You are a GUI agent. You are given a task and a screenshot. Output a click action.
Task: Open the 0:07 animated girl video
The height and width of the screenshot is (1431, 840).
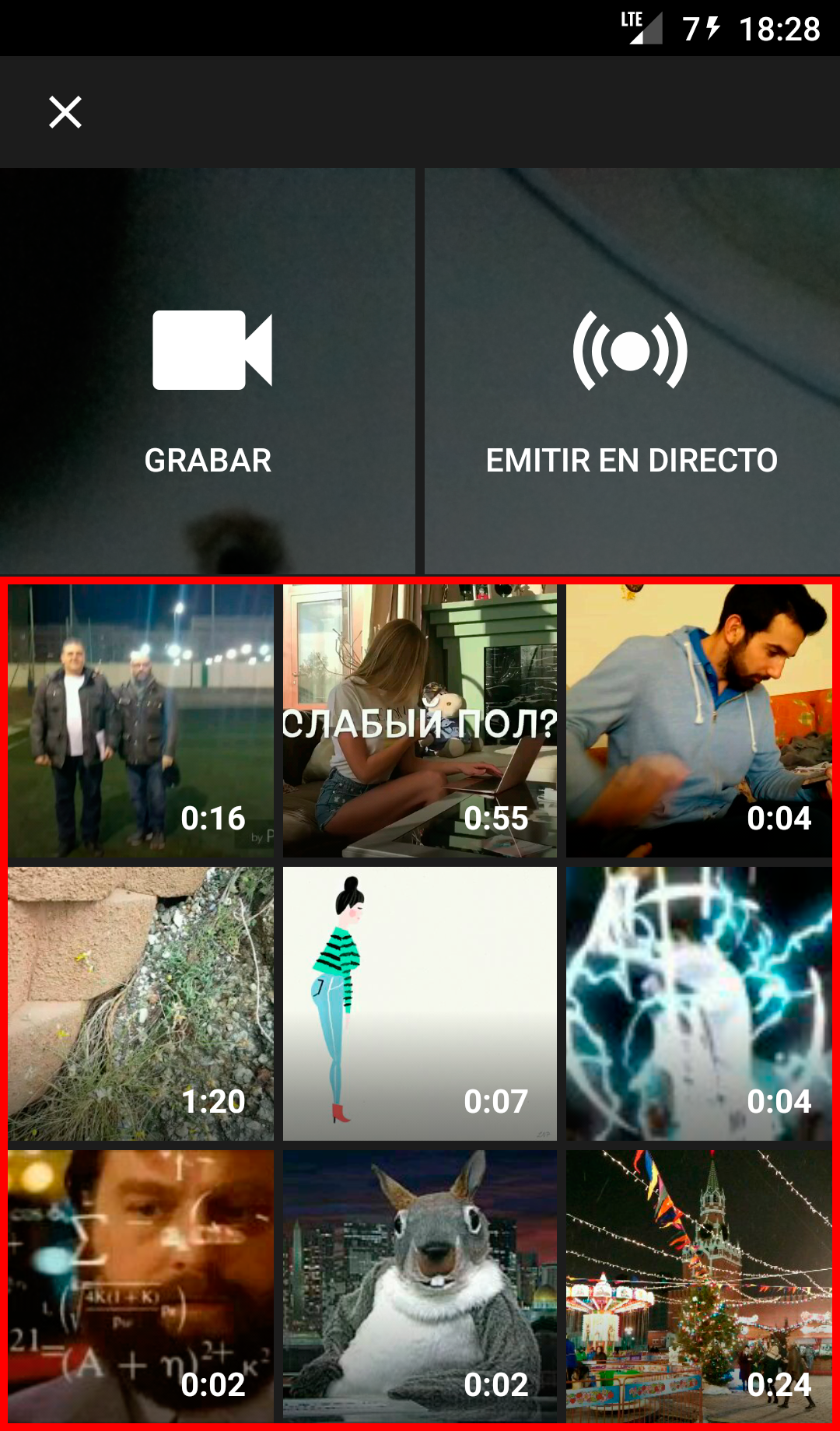(420, 1004)
